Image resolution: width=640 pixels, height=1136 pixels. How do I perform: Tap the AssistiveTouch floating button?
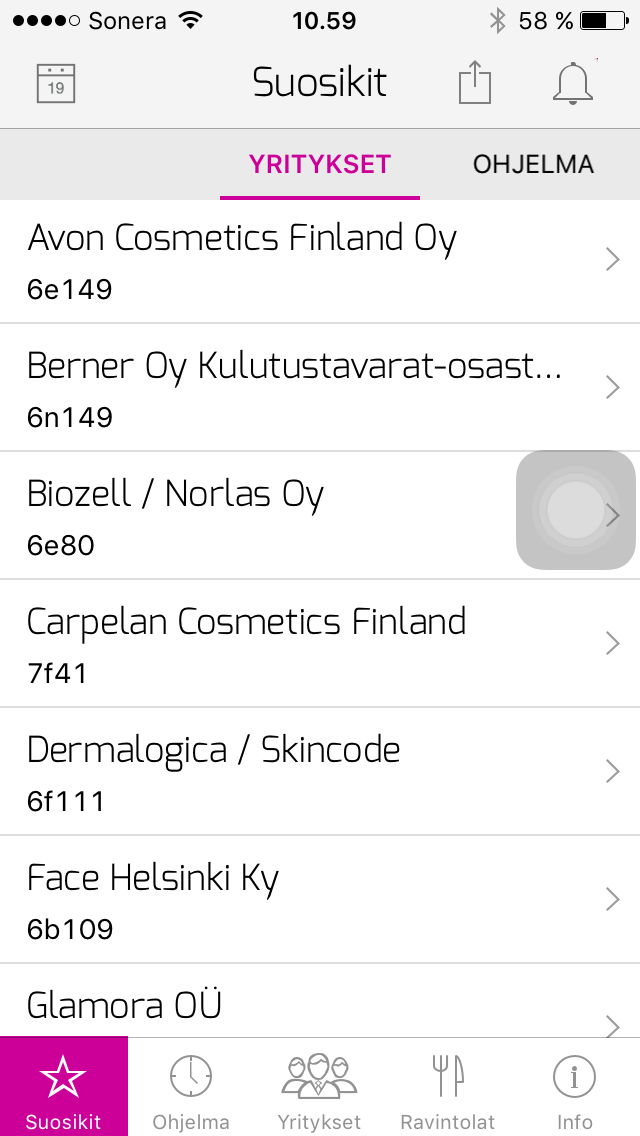pos(575,510)
